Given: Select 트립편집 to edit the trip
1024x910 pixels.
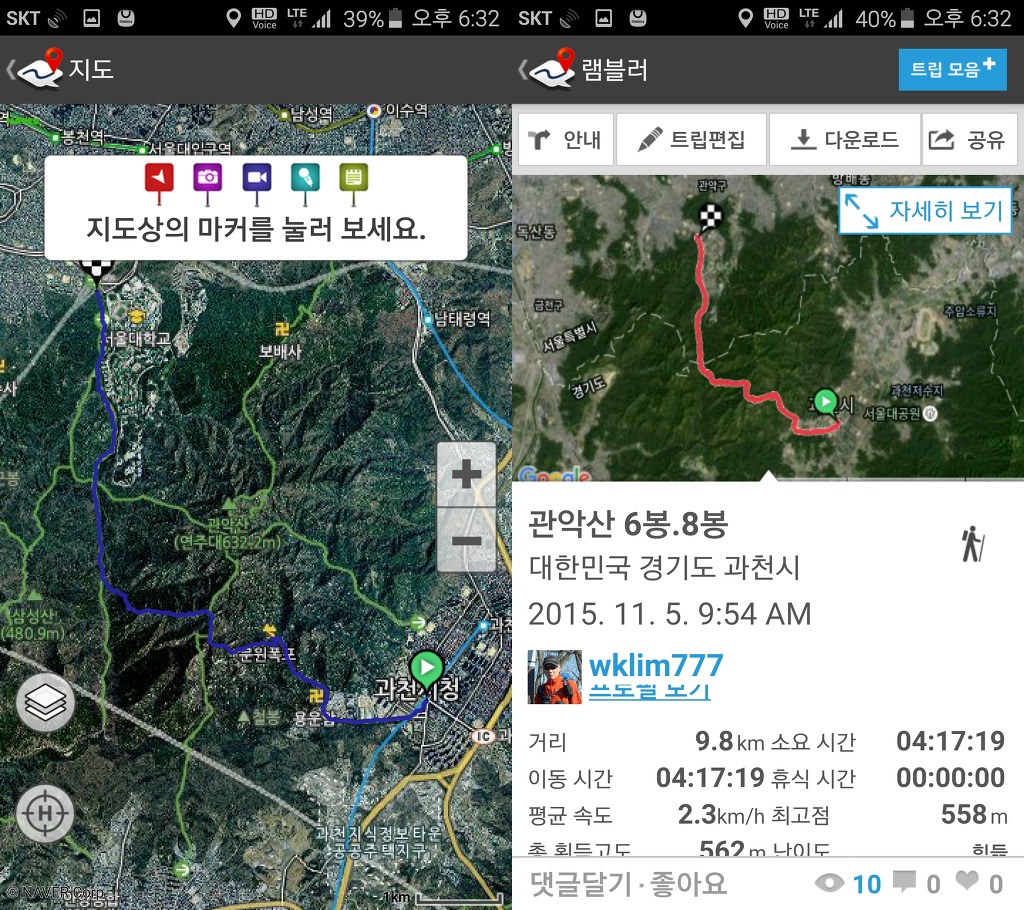Looking at the screenshot, I should tap(692, 140).
